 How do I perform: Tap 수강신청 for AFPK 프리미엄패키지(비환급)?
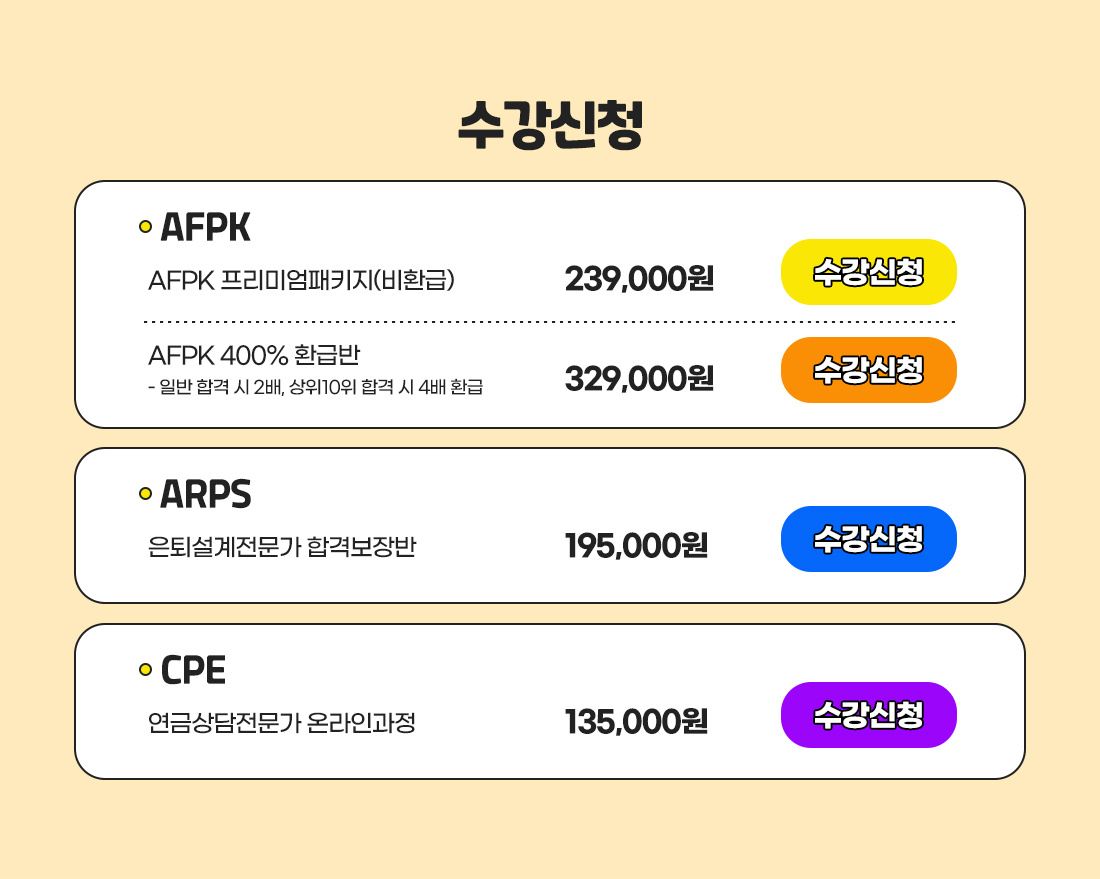[x=868, y=272]
